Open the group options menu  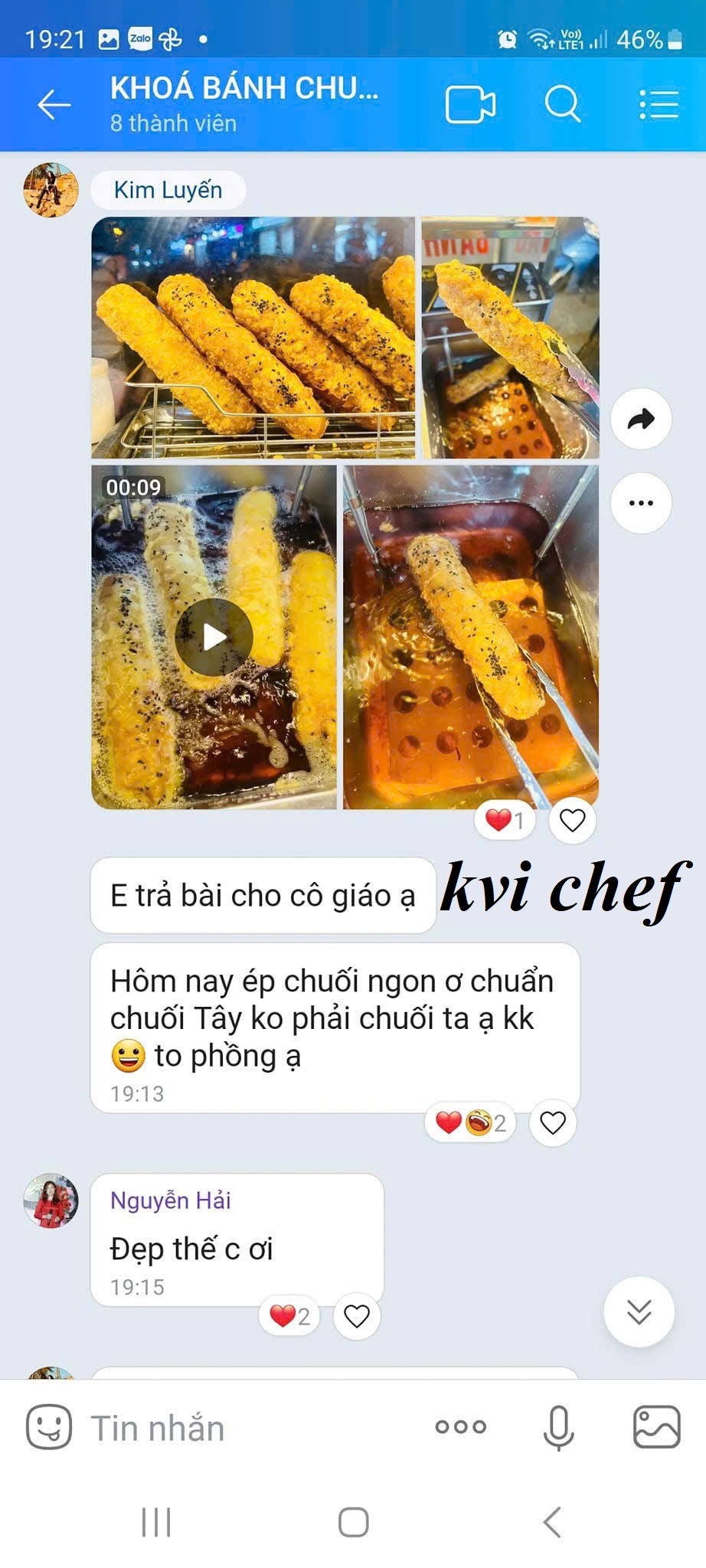[659, 105]
